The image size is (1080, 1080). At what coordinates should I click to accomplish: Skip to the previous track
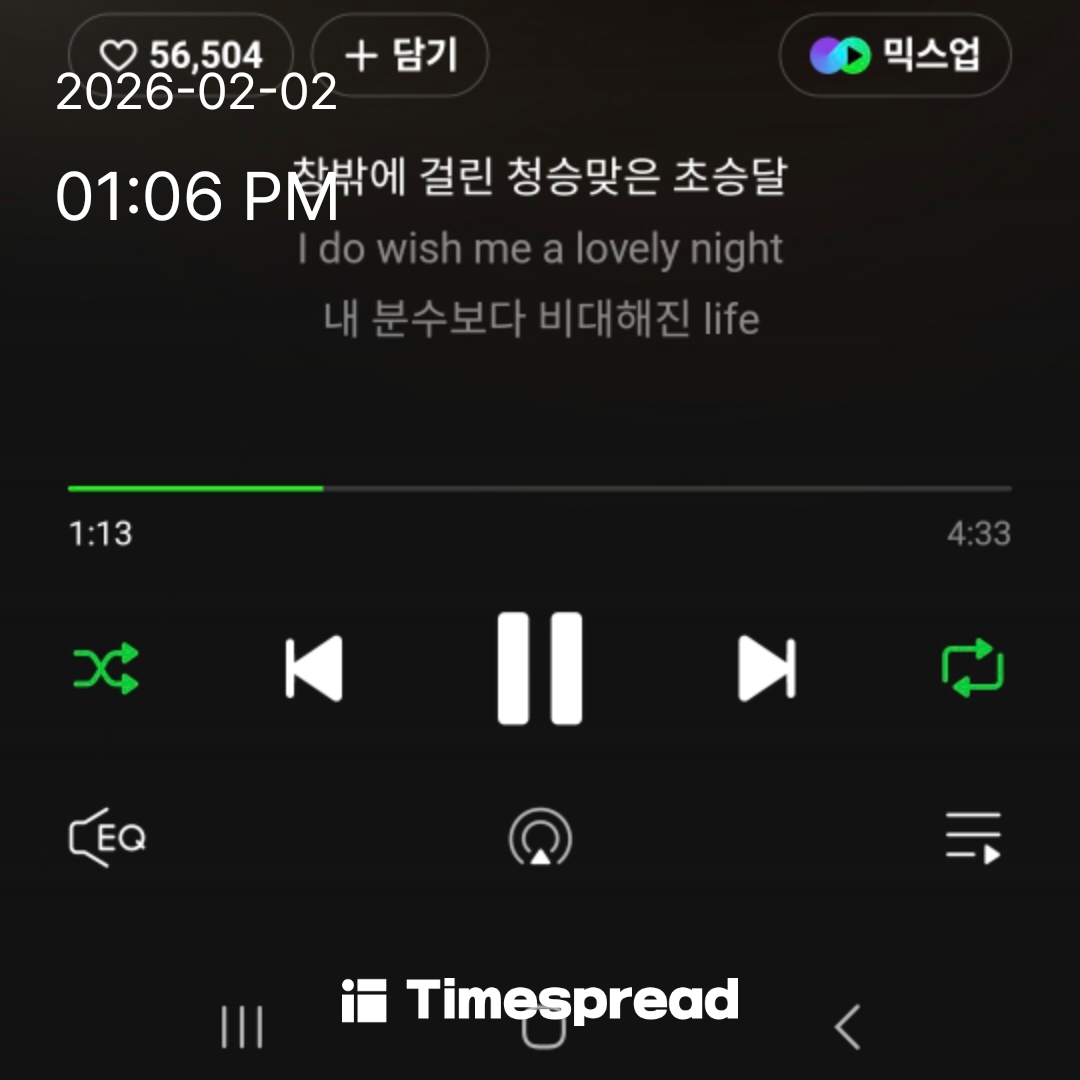pos(314,668)
